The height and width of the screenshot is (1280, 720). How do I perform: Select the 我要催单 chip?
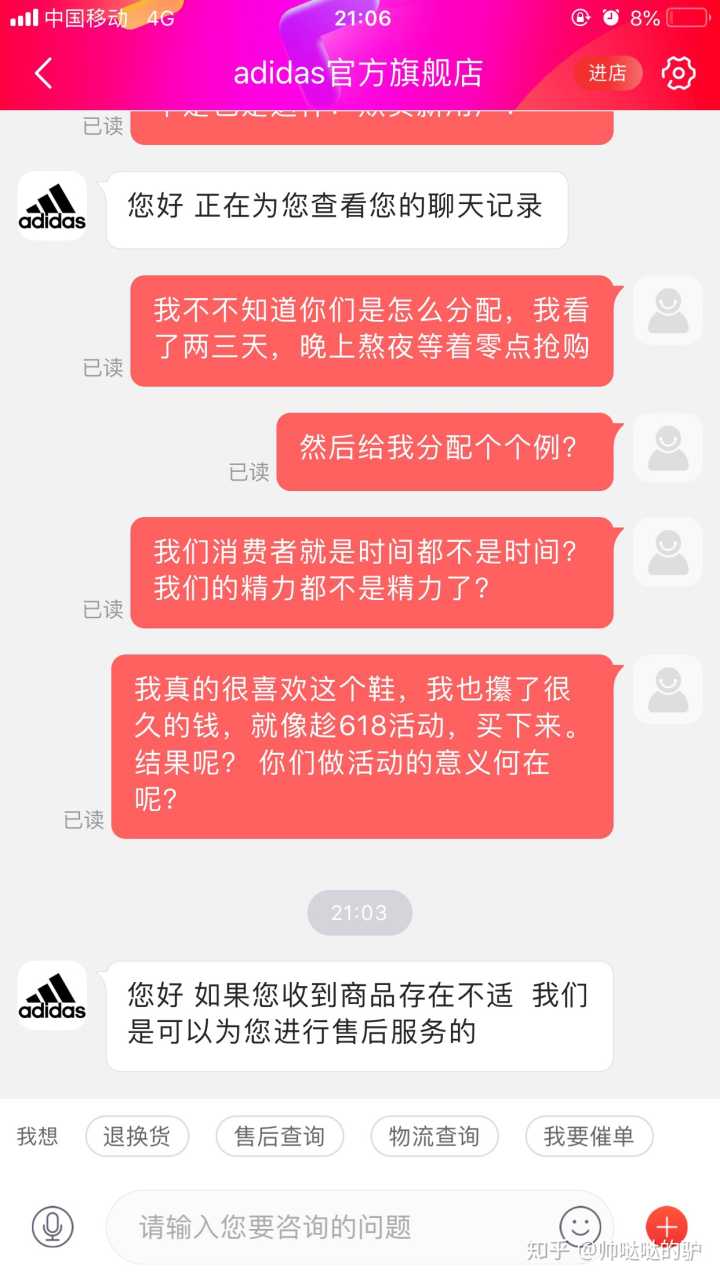coord(589,1136)
